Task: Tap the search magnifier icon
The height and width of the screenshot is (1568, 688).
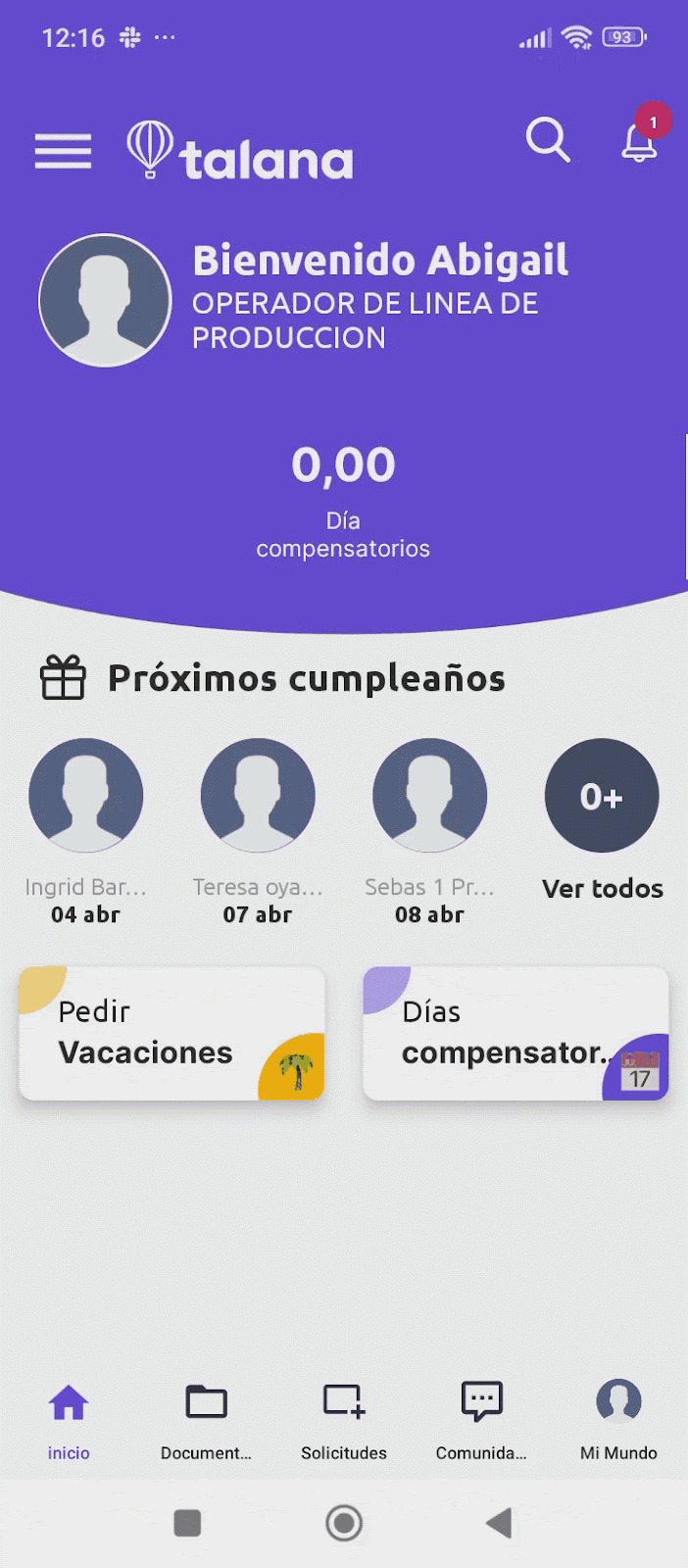Action: [548, 140]
